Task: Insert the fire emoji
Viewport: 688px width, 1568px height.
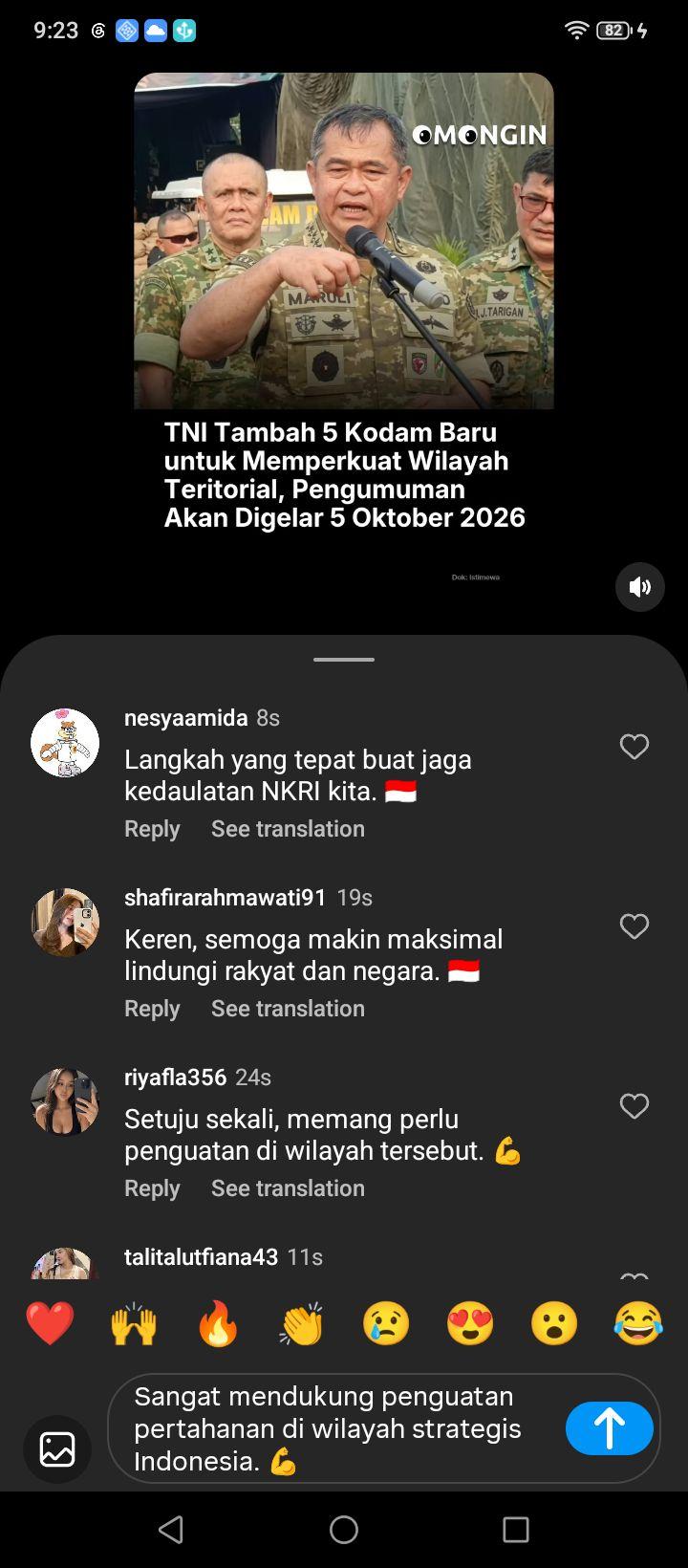Action: tap(218, 1324)
